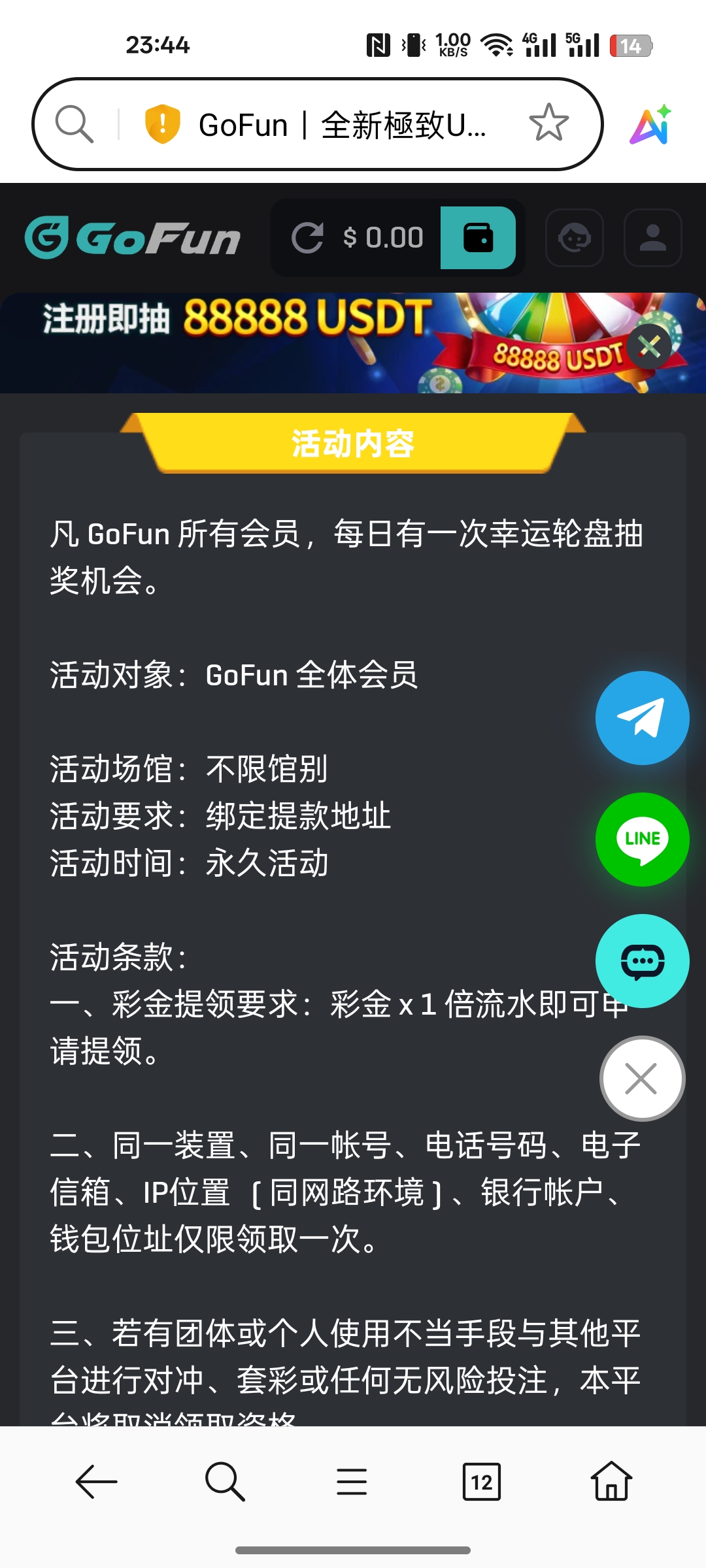Open Telegram via the floating blue icon
Screen dimensions: 706x1568
coord(641,717)
